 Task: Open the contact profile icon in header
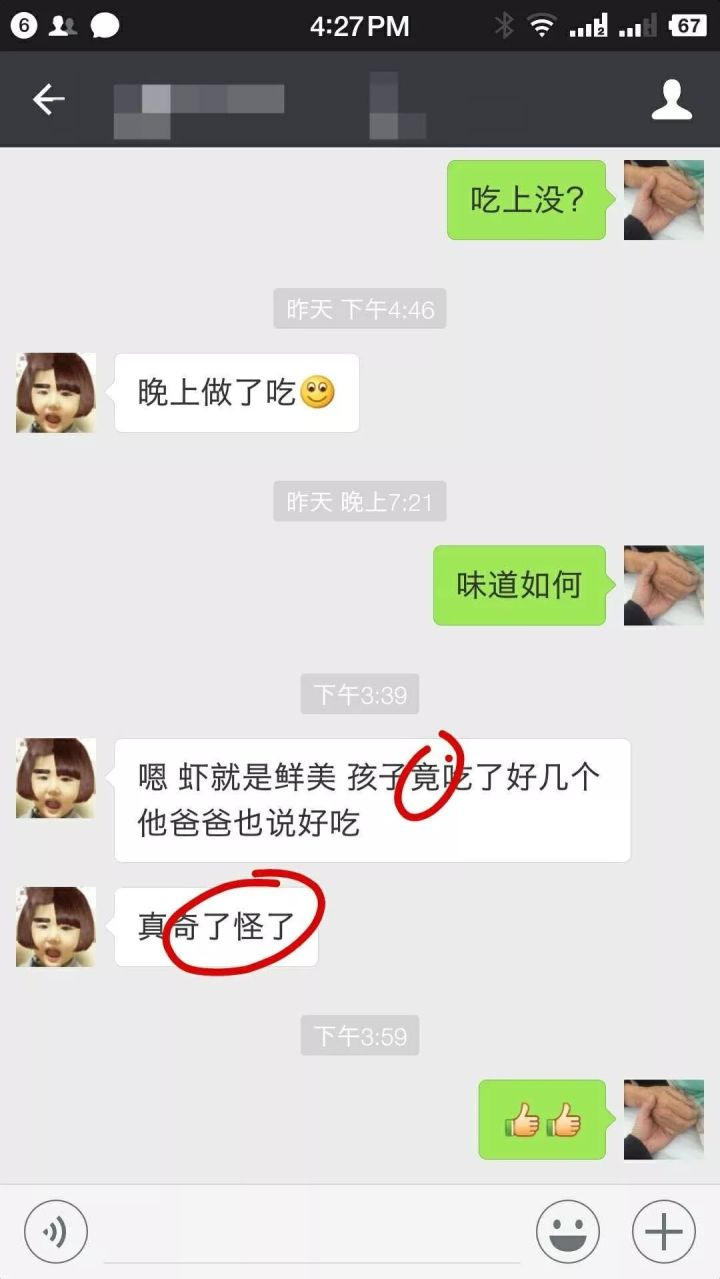point(672,100)
